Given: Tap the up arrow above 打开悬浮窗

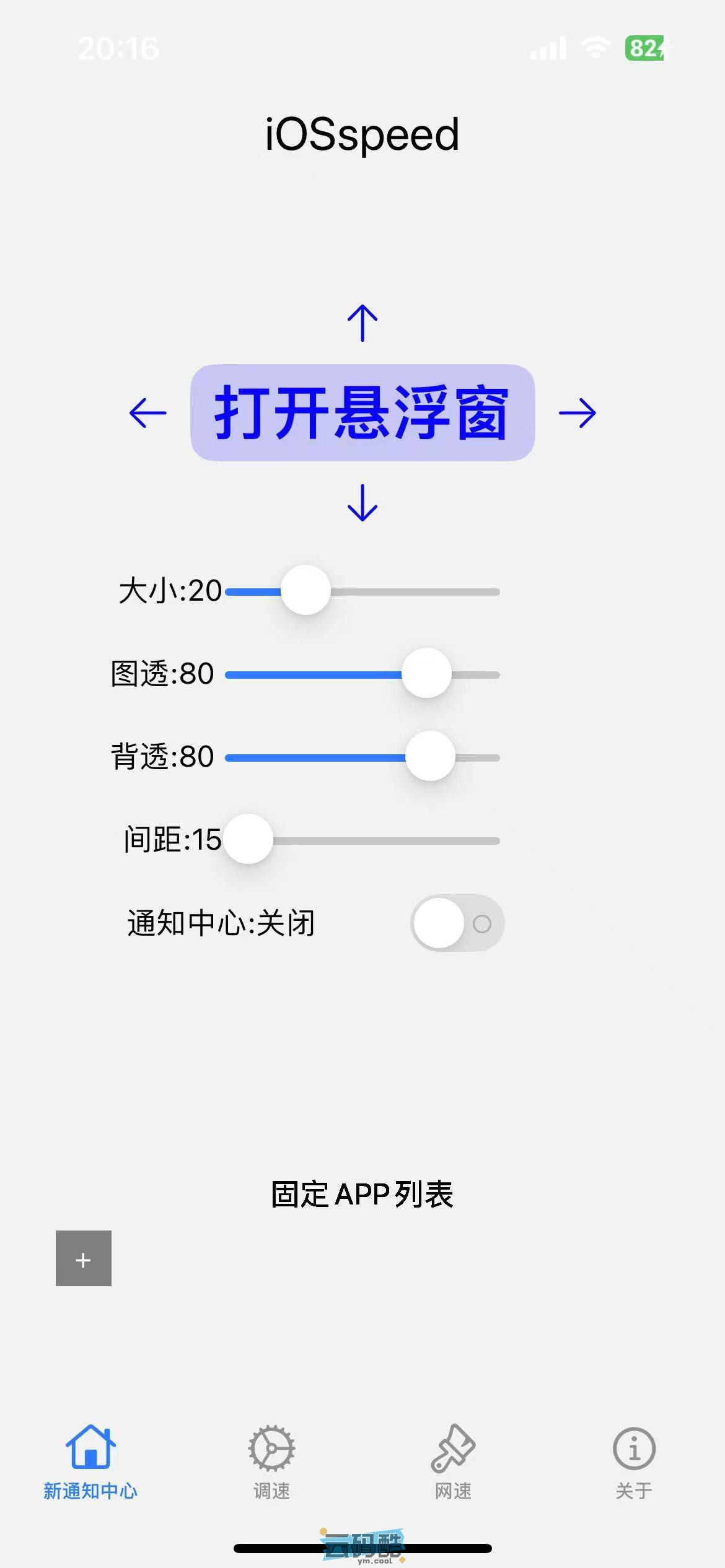Looking at the screenshot, I should click(x=362, y=322).
